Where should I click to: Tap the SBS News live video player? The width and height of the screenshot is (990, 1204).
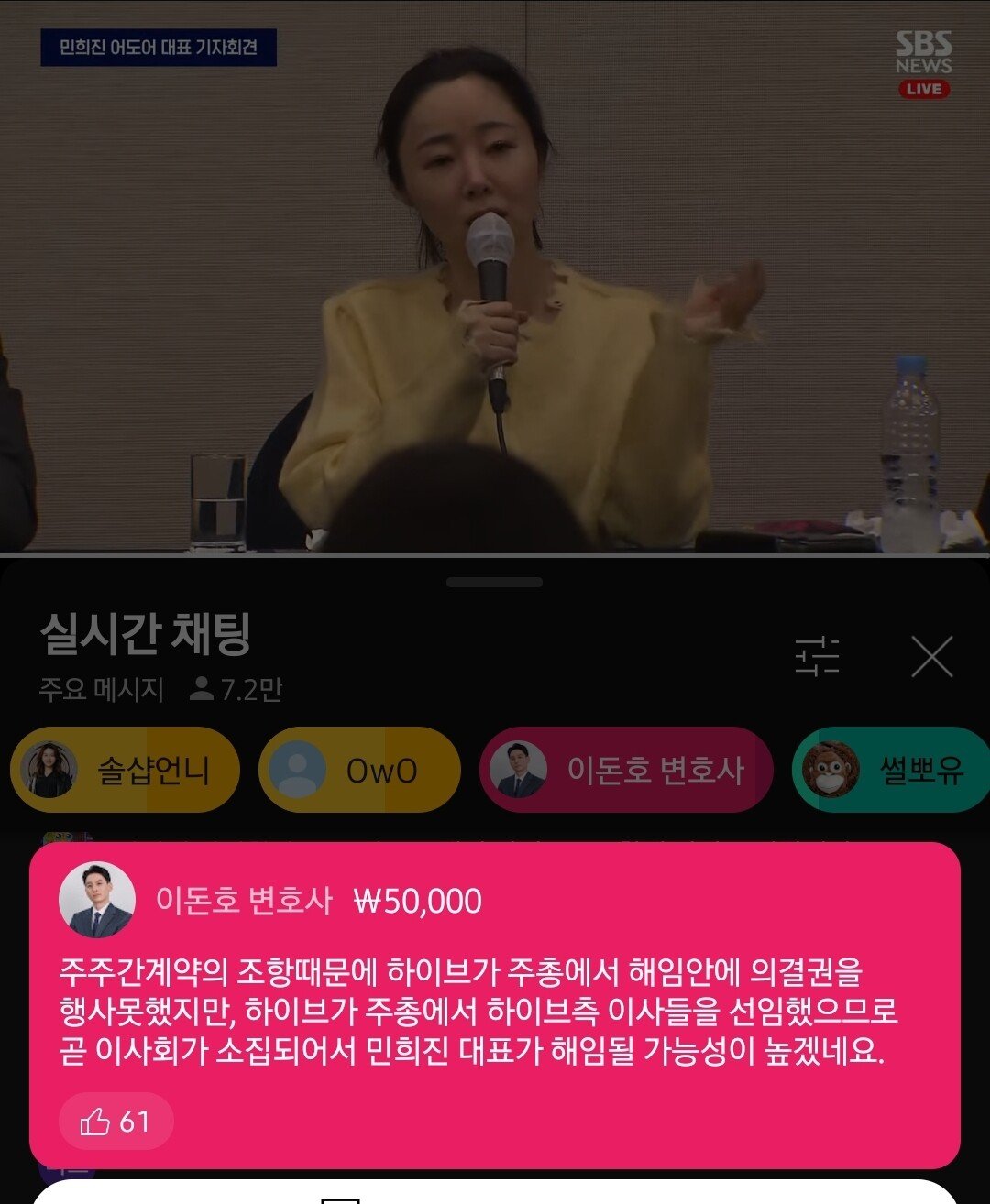tap(495, 275)
